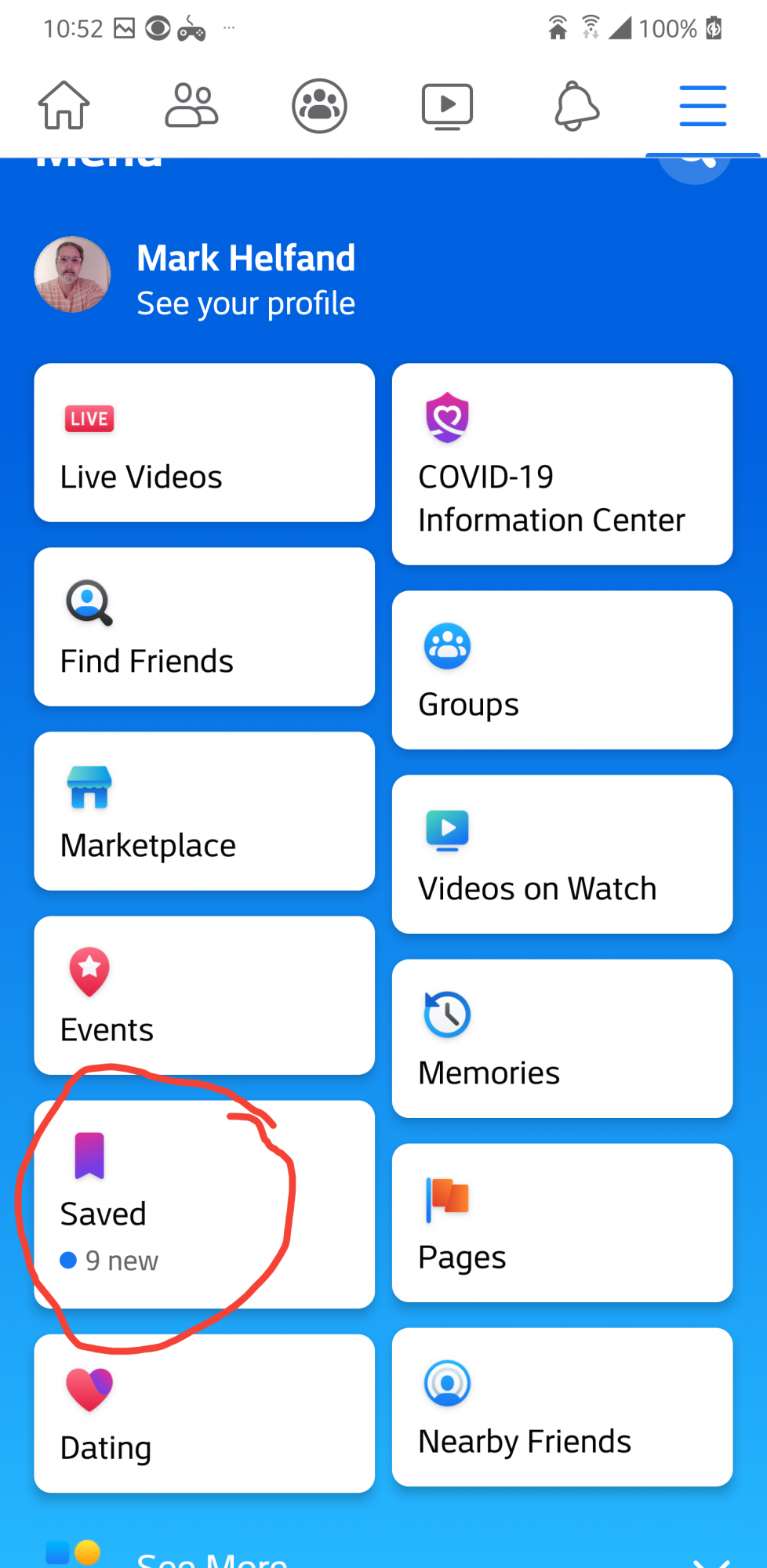Open Videos on Watch
The width and height of the screenshot is (767, 1568).
(562, 855)
